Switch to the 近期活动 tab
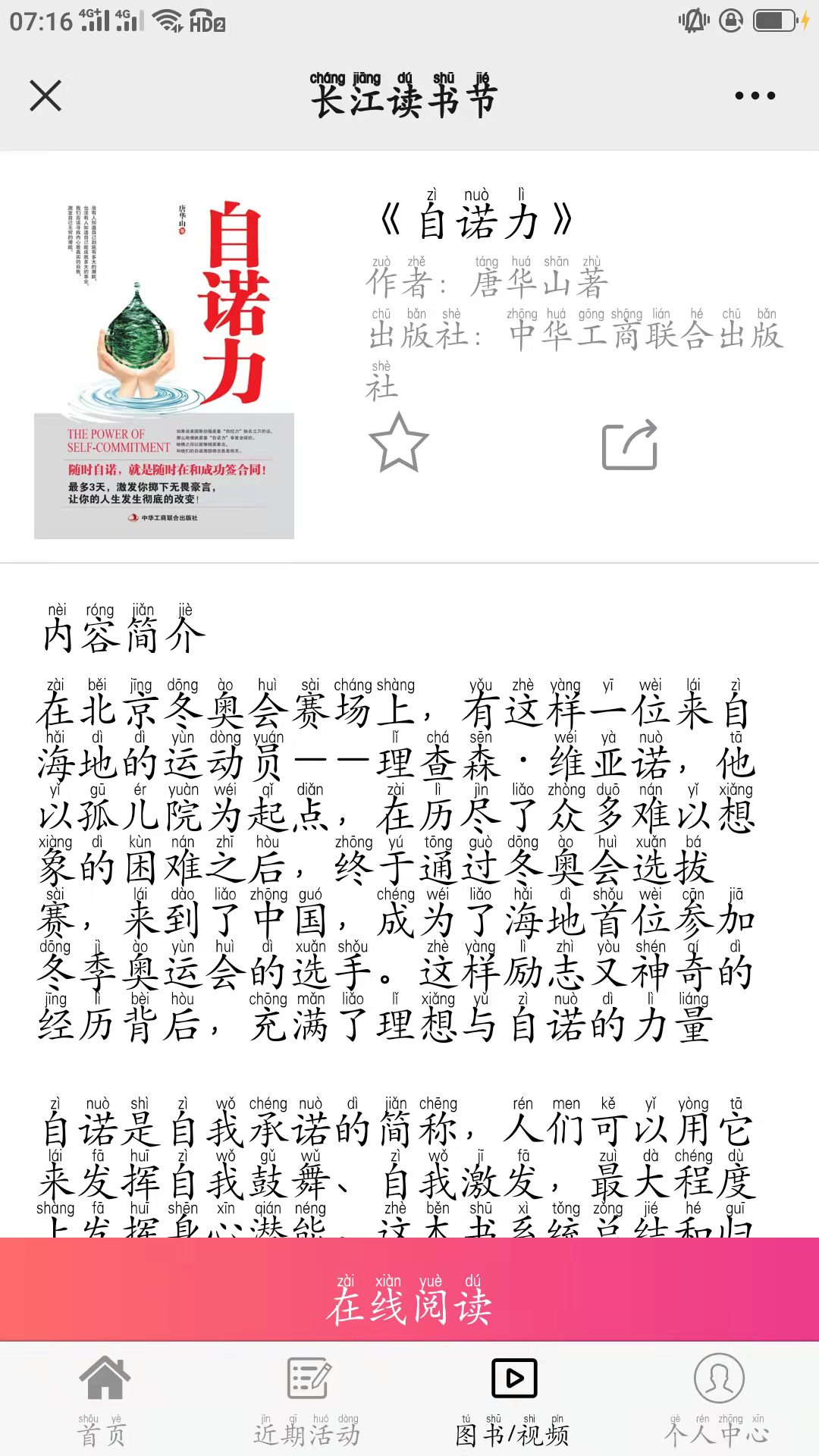Screen dimensions: 819x1456 coord(307,1400)
